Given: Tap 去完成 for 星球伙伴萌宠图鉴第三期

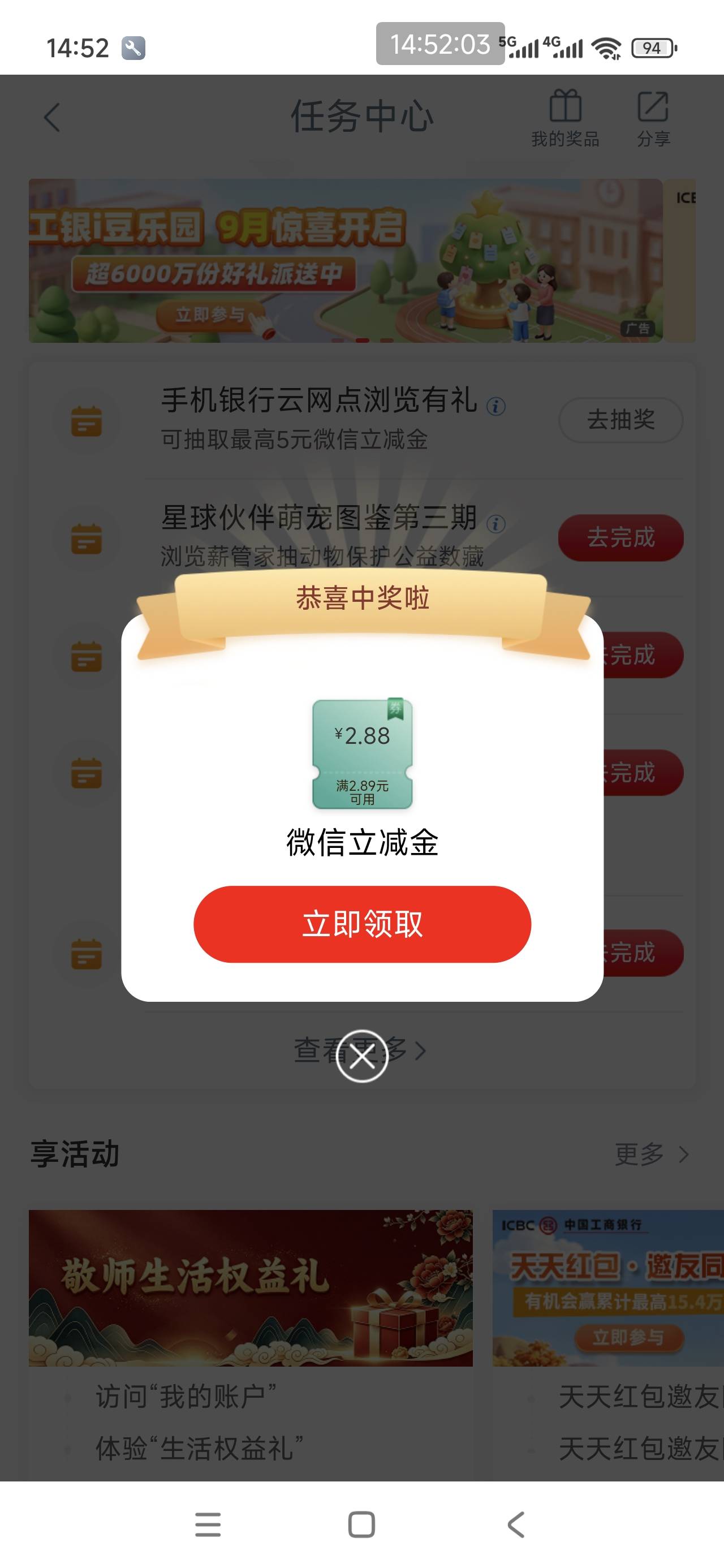Looking at the screenshot, I should pos(620,537).
